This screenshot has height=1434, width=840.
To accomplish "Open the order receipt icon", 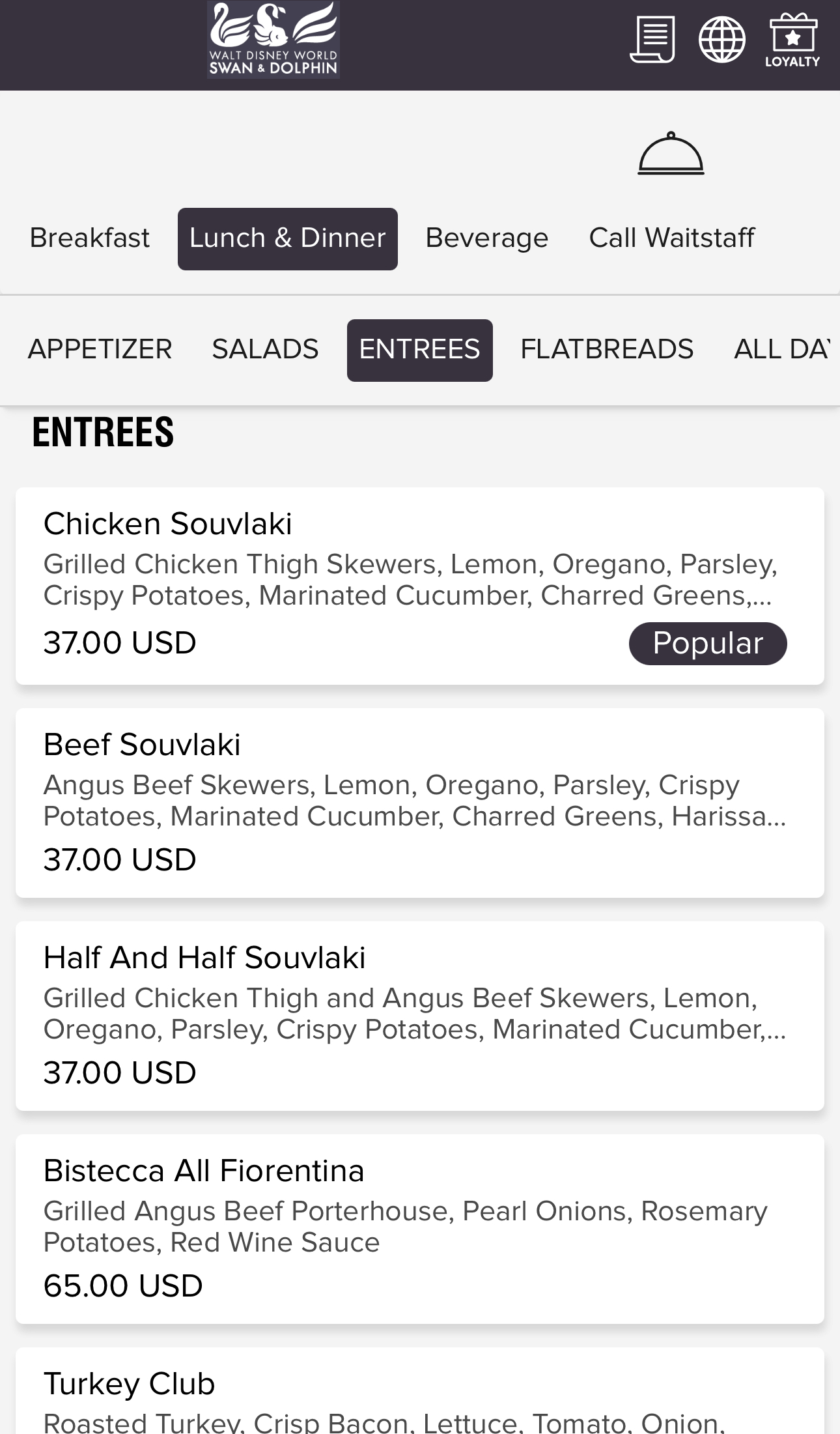I will 652,40.
